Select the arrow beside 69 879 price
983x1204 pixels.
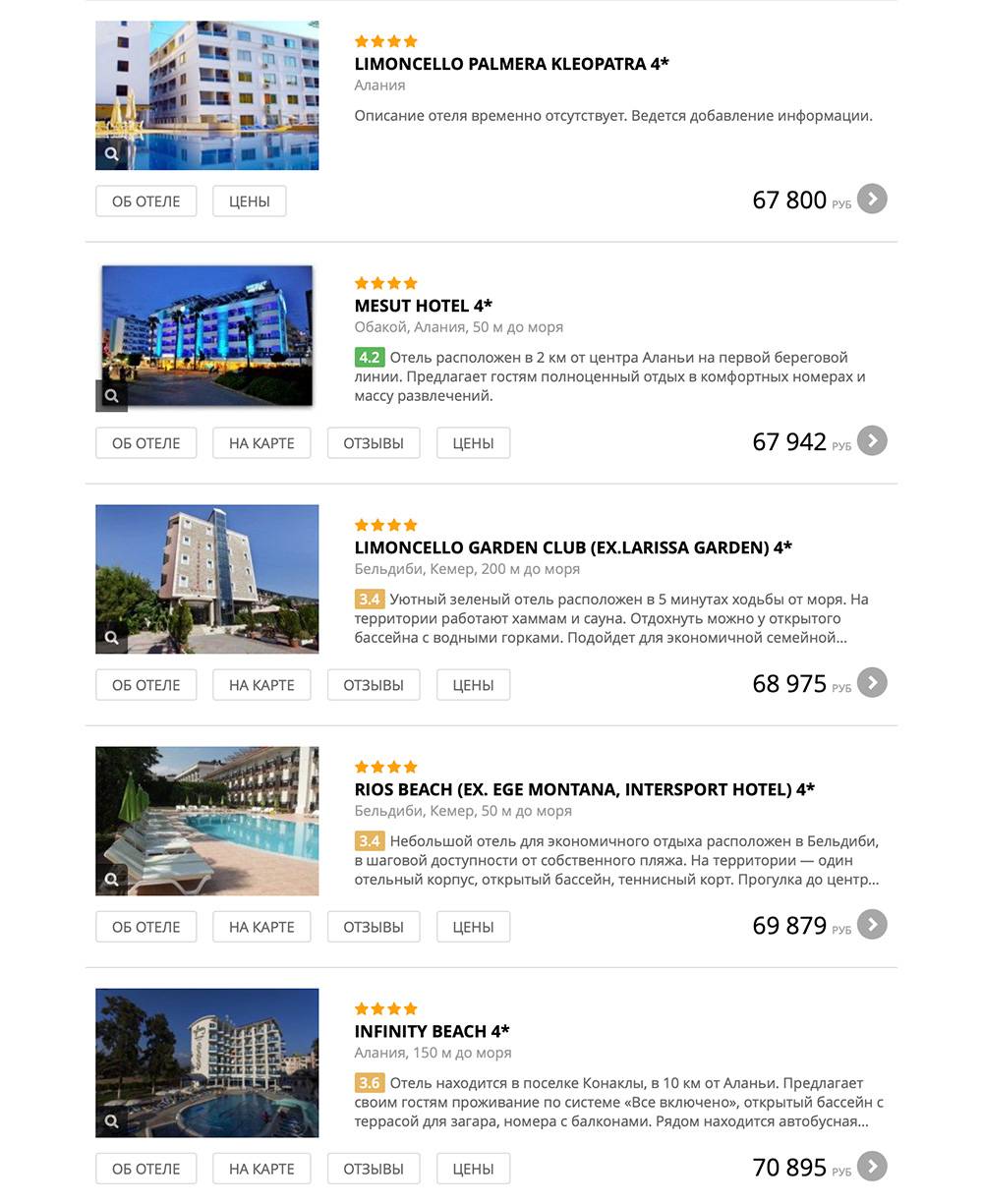pyautogui.click(x=871, y=924)
